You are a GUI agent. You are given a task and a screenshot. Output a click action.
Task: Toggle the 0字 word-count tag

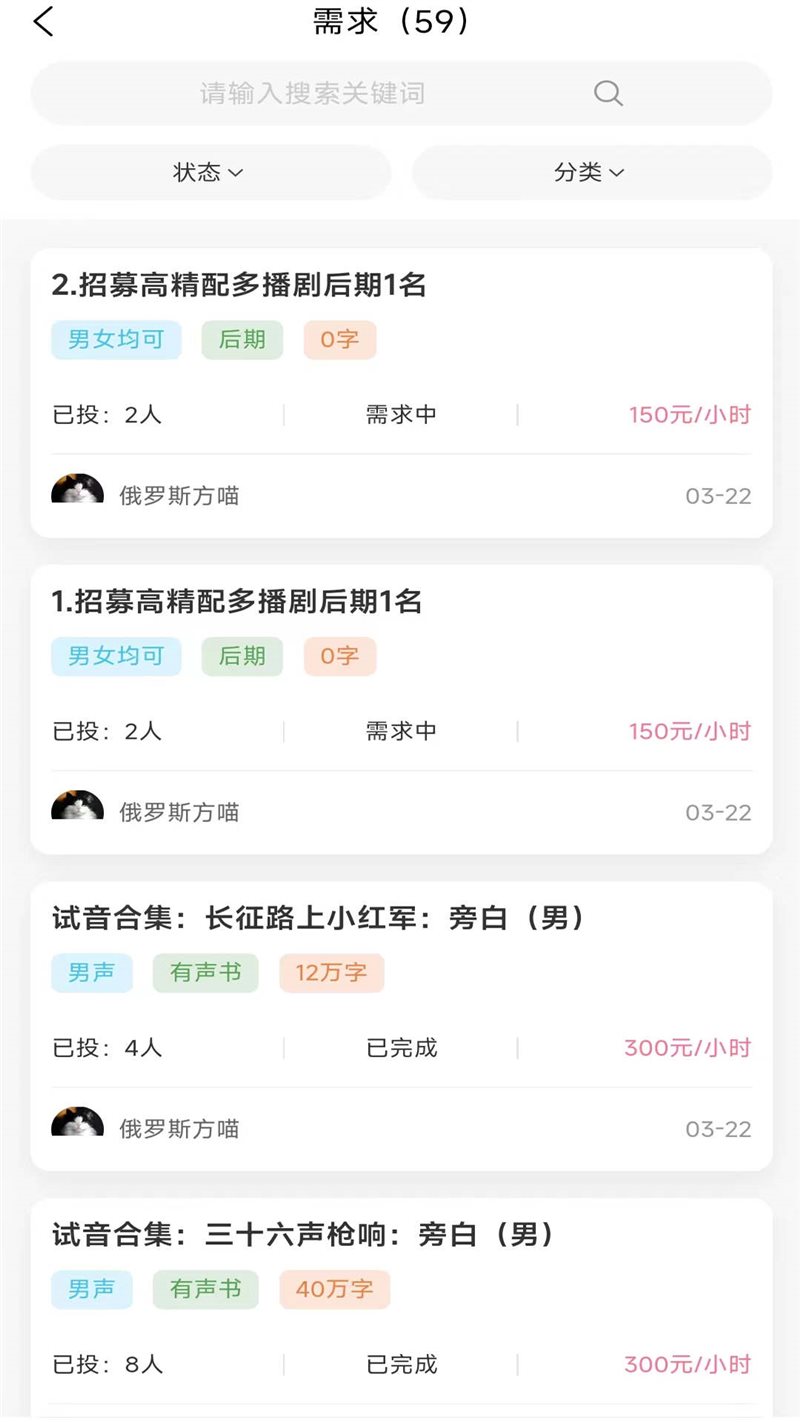[x=339, y=340]
